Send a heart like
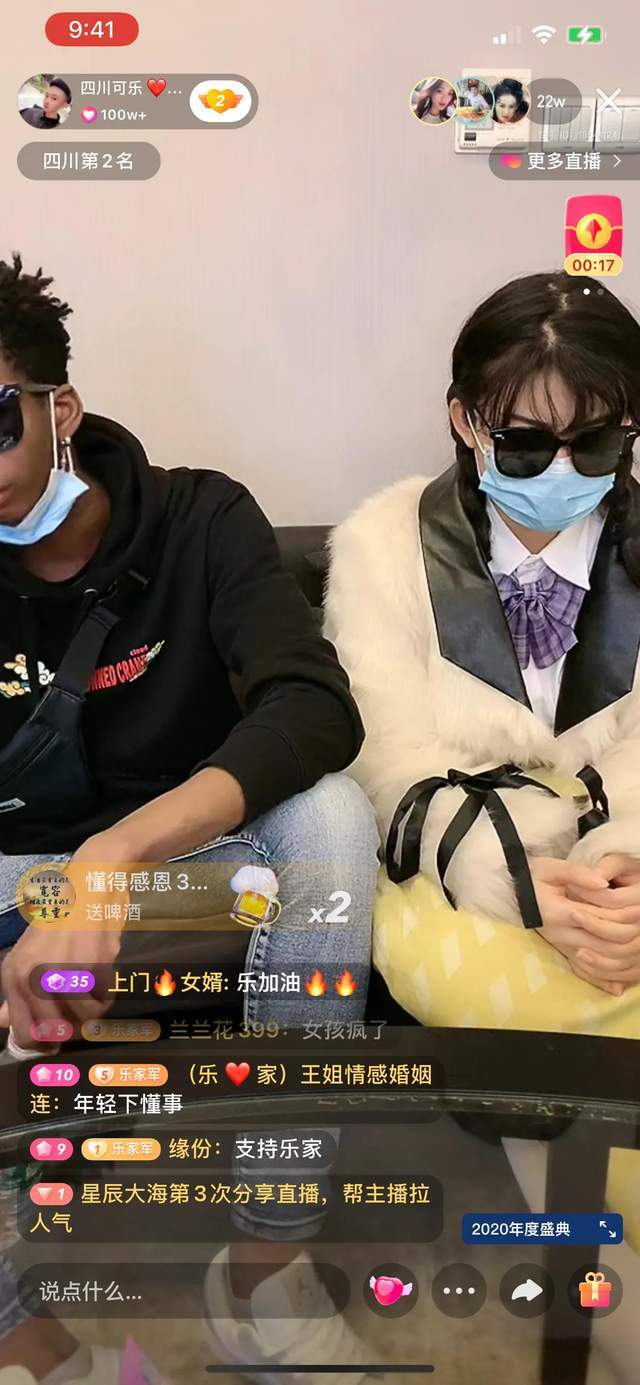This screenshot has height=1385, width=640. coord(390,1291)
